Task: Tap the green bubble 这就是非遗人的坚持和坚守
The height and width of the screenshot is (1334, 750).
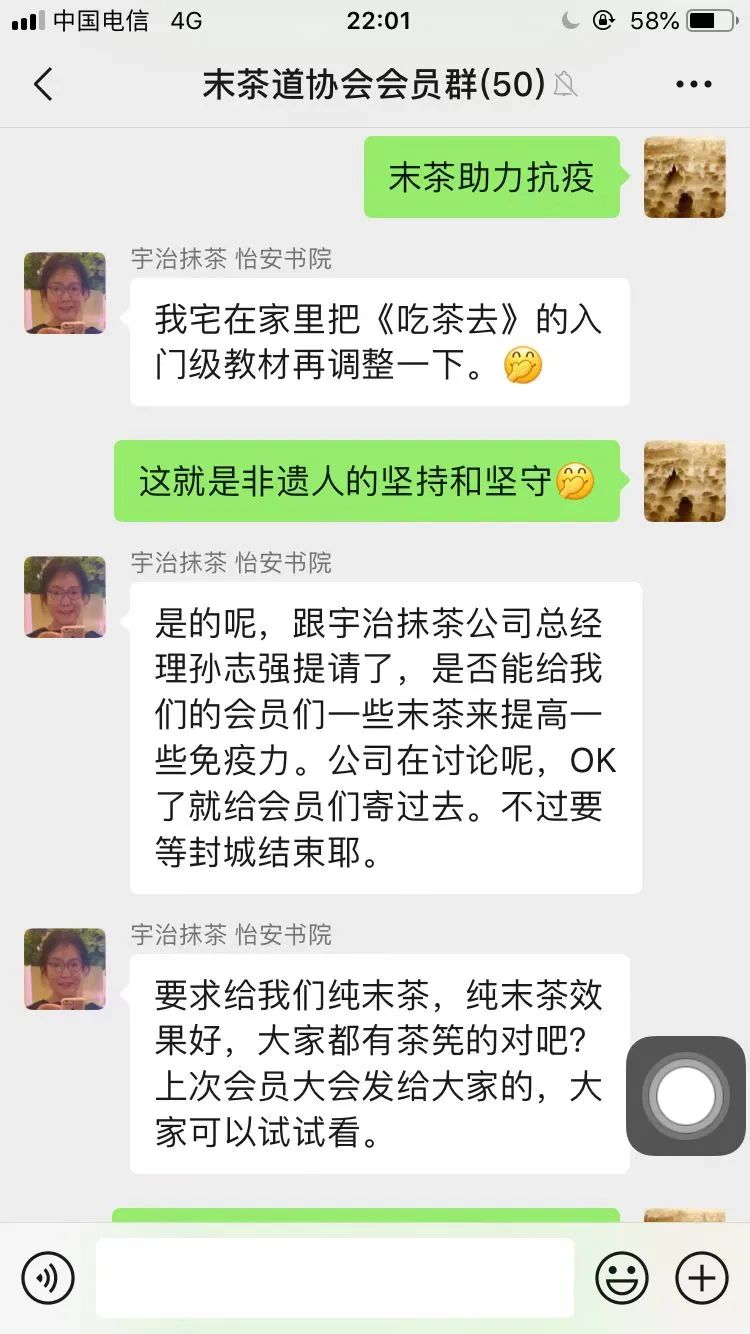Action: click(365, 481)
